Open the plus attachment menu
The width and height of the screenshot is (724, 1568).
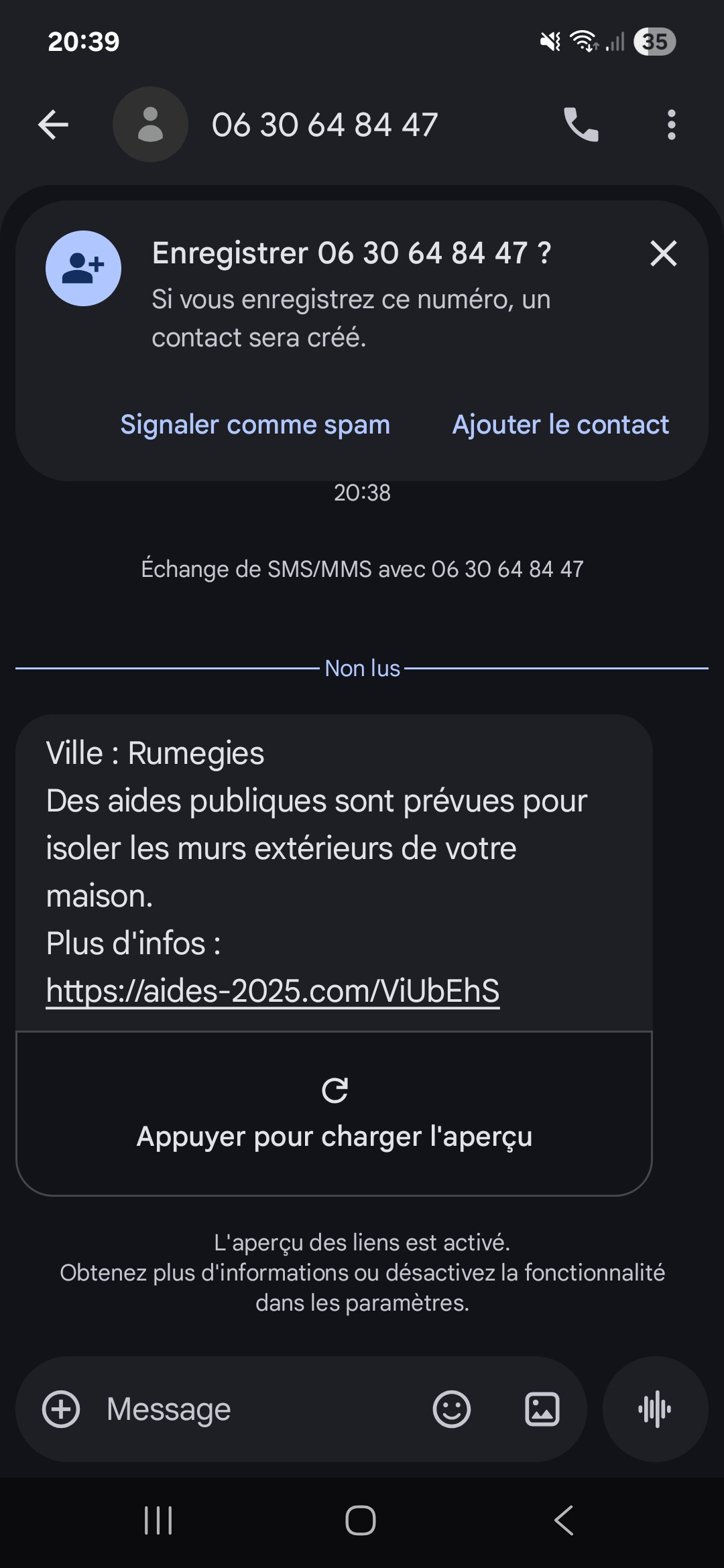61,1409
